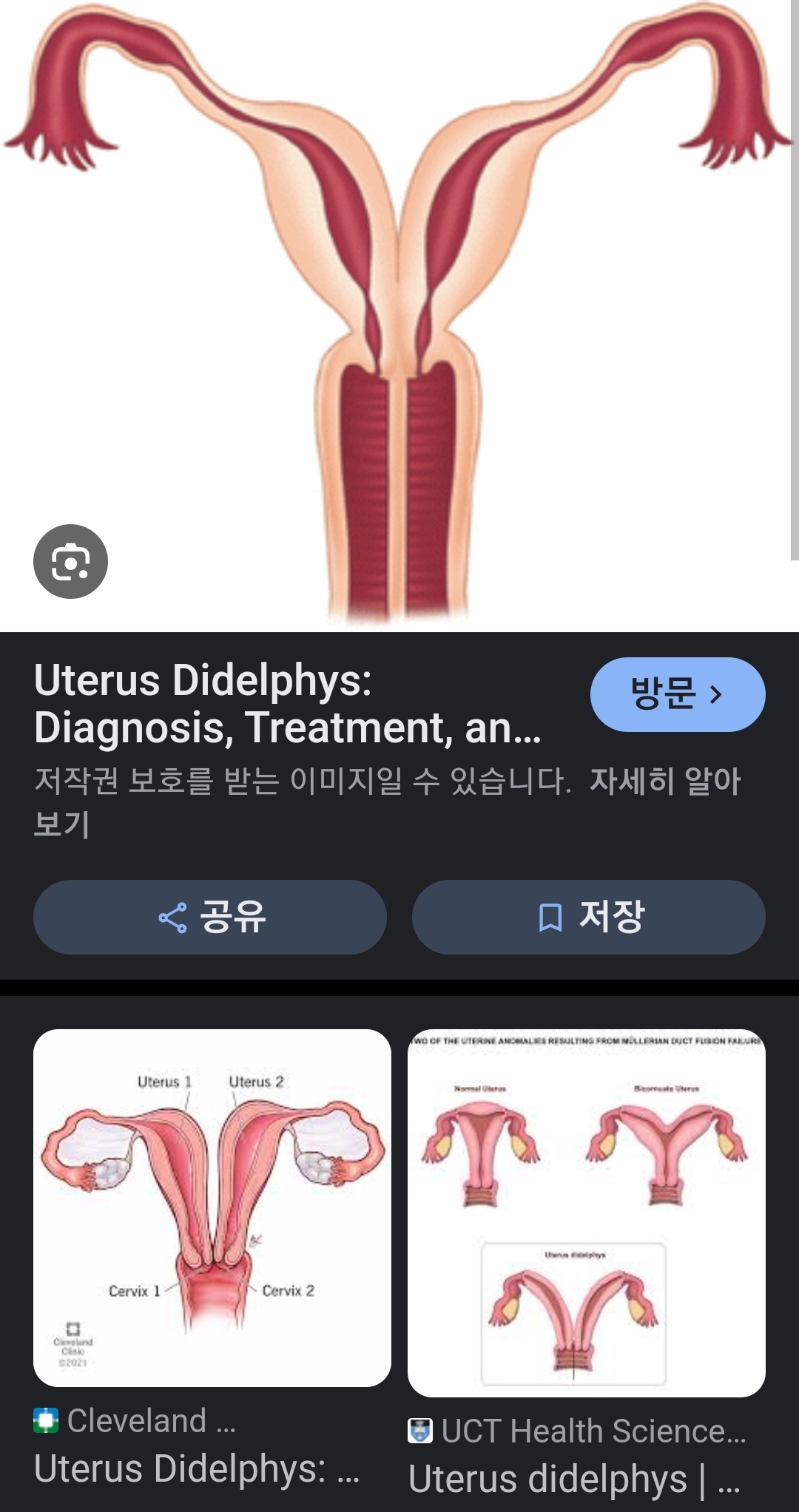This screenshot has width=799, height=1512.
Task: Search this image with Google Lens
Action: pyautogui.click(x=70, y=562)
